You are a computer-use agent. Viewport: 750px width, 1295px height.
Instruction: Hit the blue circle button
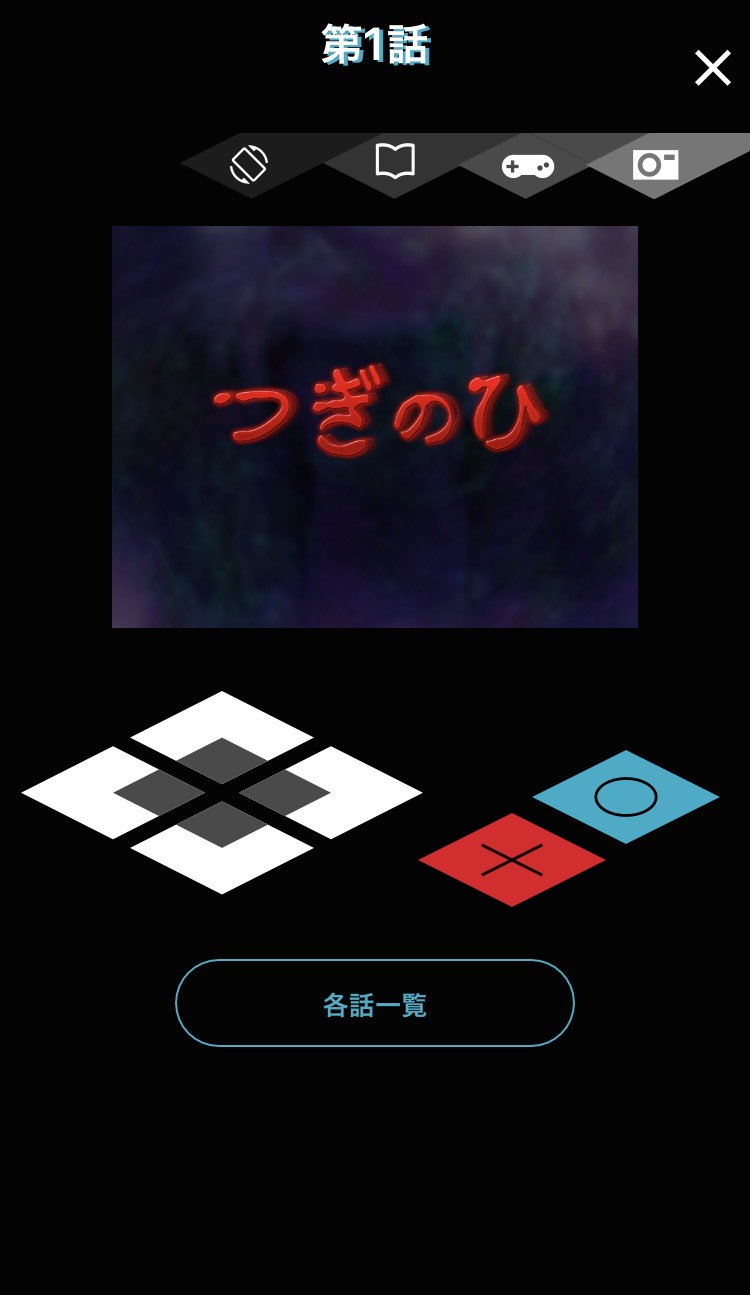tap(626, 797)
